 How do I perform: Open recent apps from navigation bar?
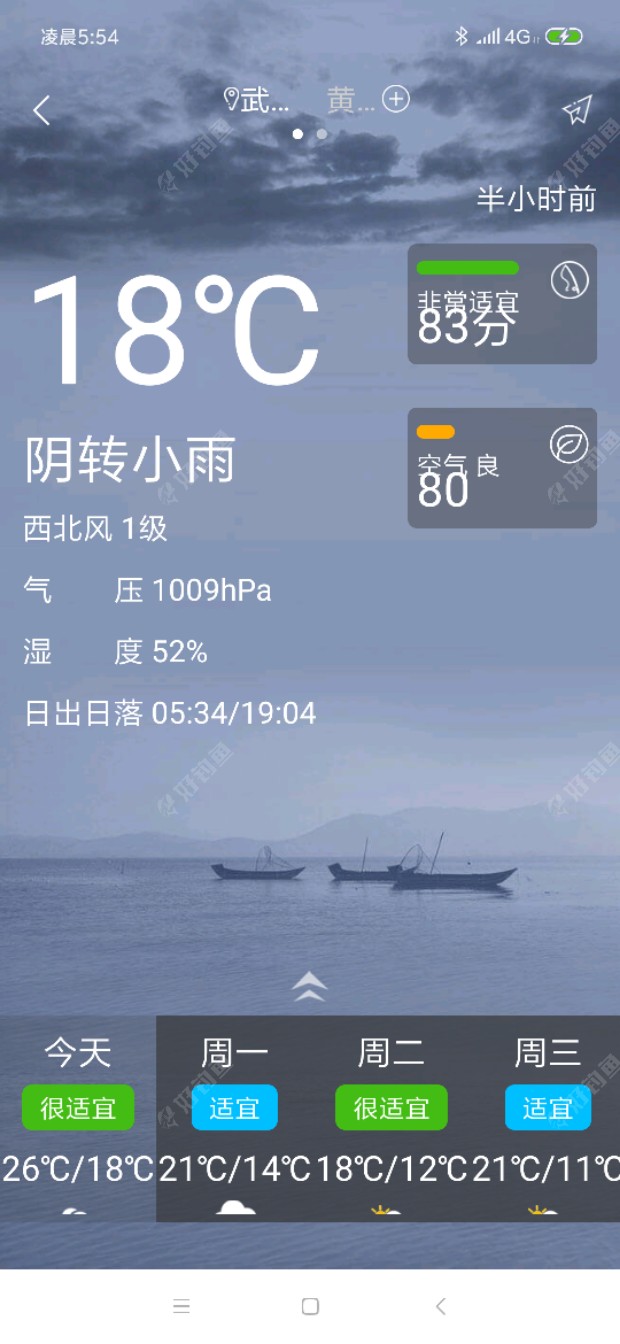(181, 1306)
